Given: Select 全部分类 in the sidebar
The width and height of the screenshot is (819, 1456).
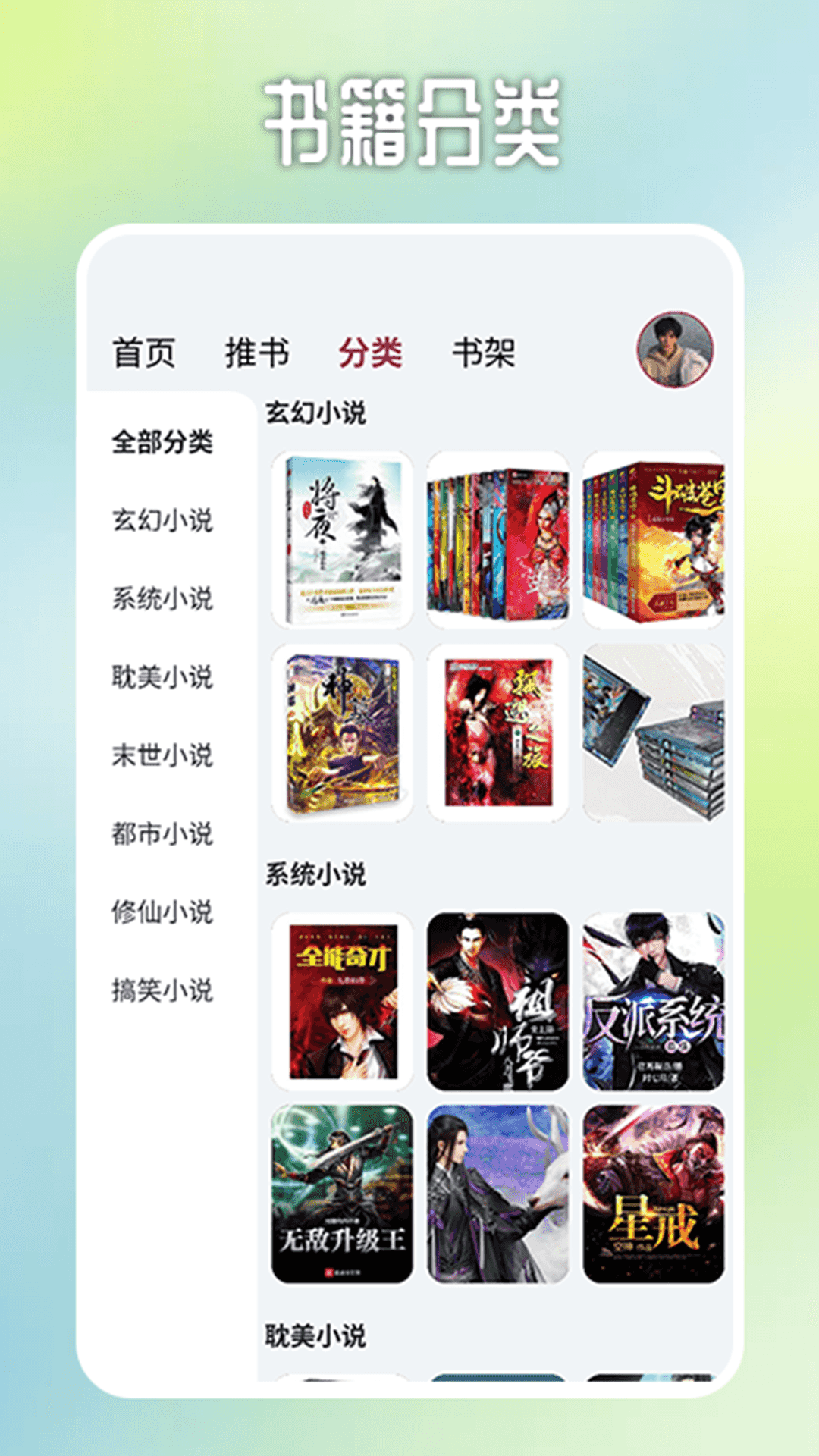Looking at the screenshot, I should (x=162, y=444).
